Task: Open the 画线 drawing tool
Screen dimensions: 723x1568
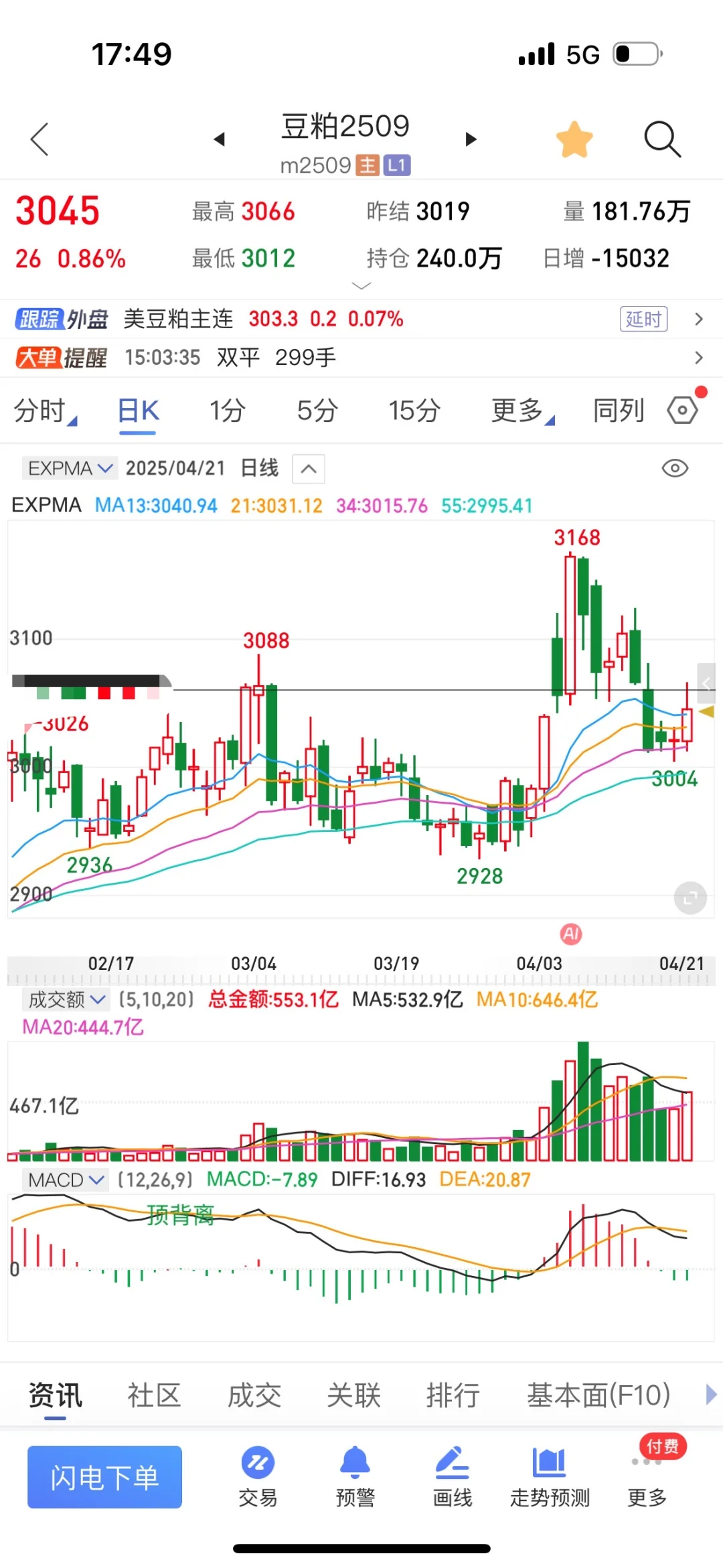Action: pos(453,1477)
